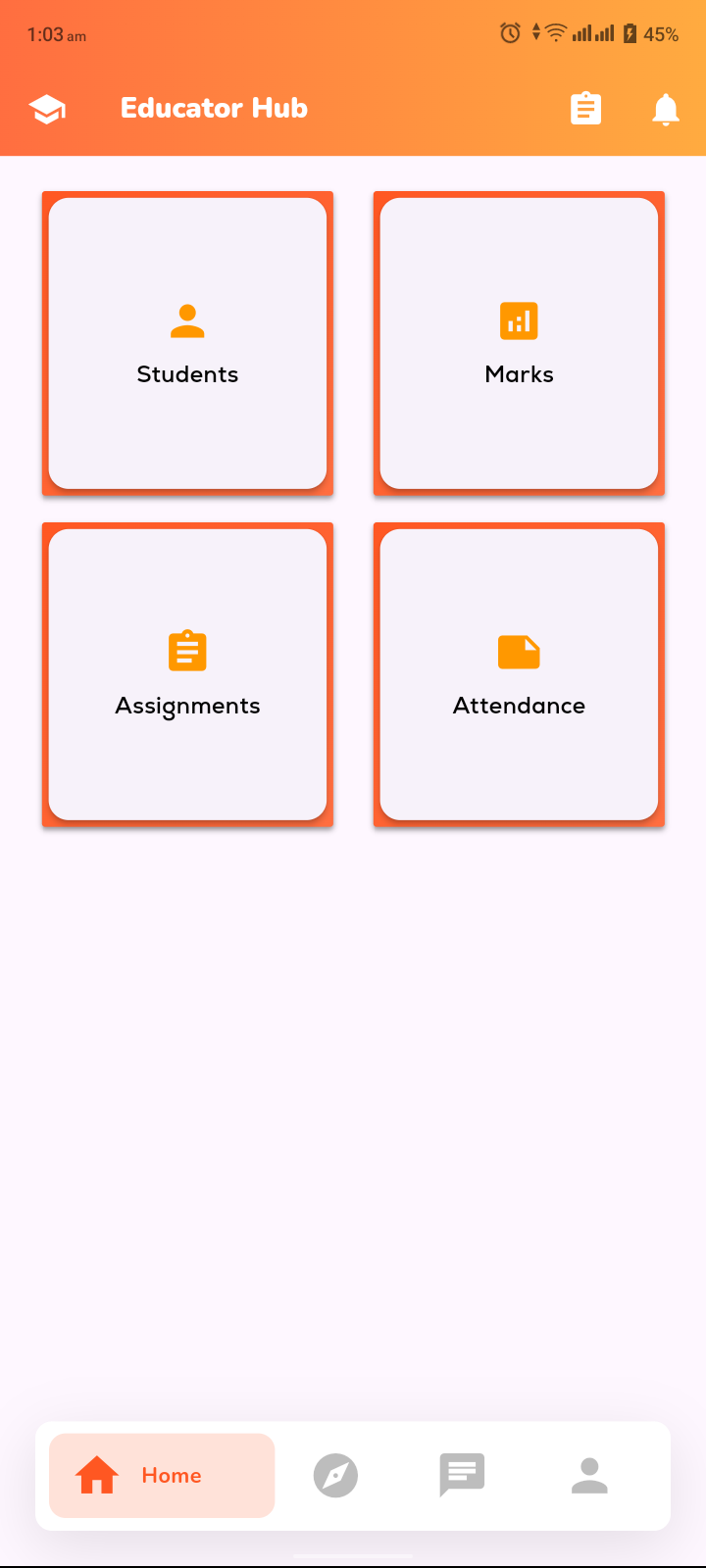Open the clipboard icon in the app bar
Image resolution: width=706 pixels, height=1568 pixels.
[x=585, y=109]
